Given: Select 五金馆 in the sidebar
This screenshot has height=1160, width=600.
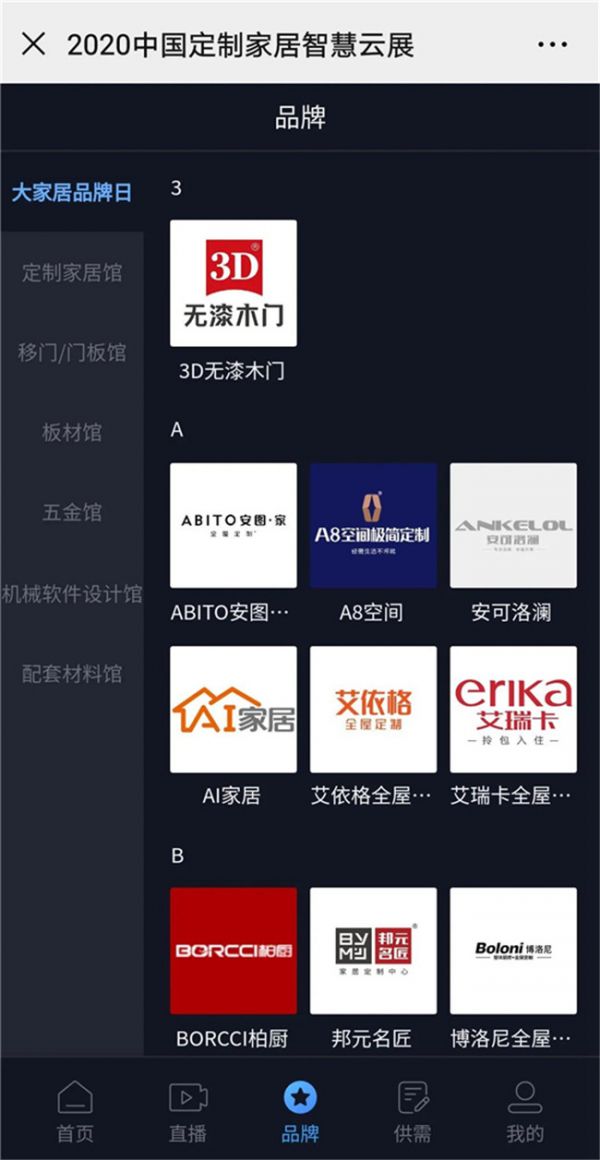Looking at the screenshot, I should 72,513.
